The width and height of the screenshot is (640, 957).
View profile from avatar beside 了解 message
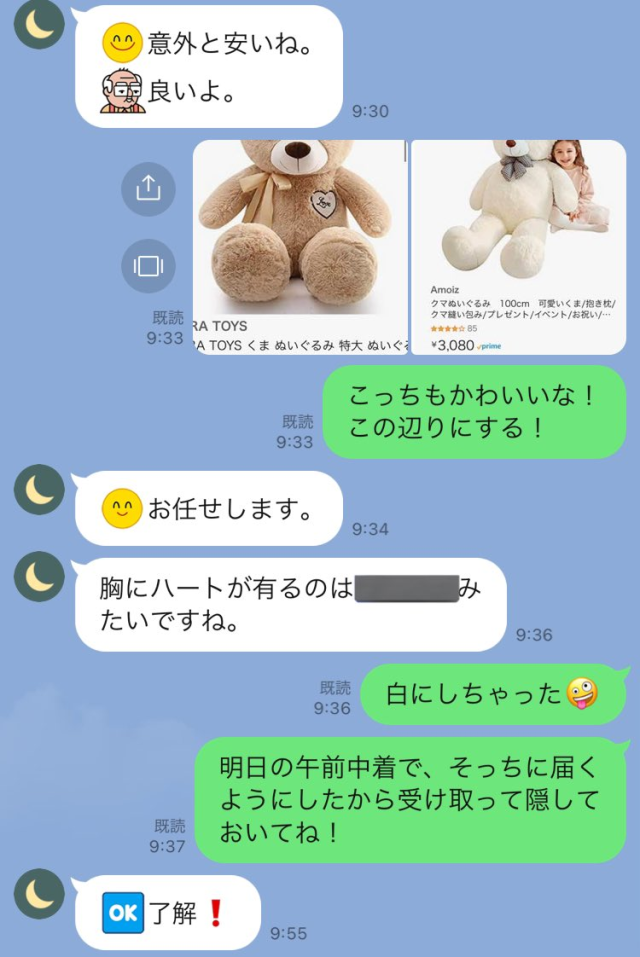pos(40,893)
